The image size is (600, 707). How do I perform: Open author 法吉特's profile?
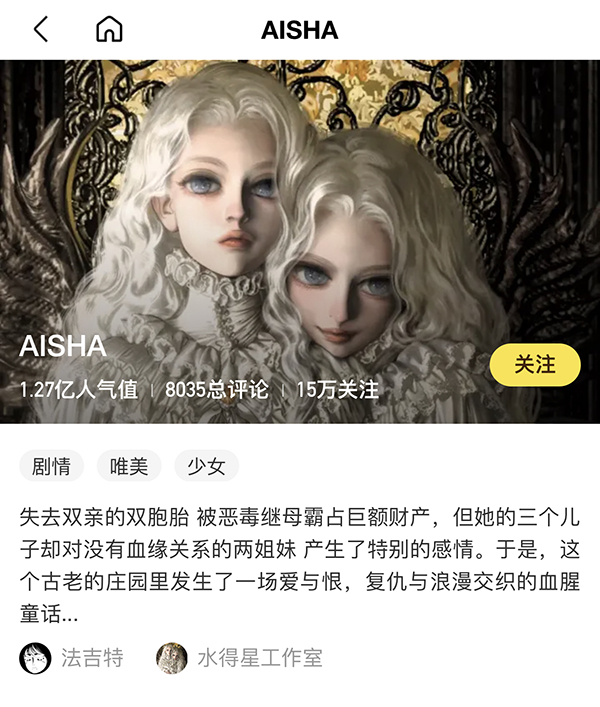pos(72,657)
